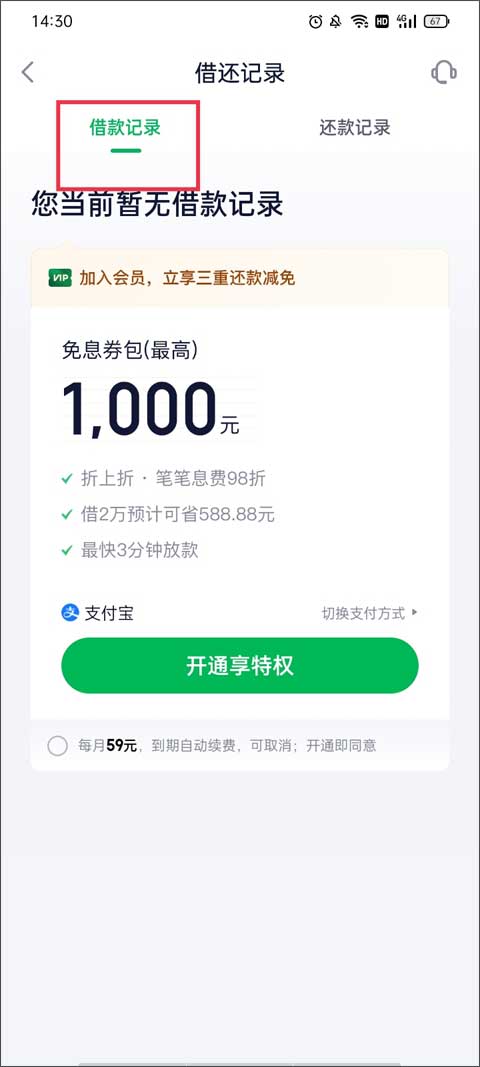Viewport: 480px width, 1067px height.
Task: Select the 借款记录 tab
Action: [x=125, y=127]
